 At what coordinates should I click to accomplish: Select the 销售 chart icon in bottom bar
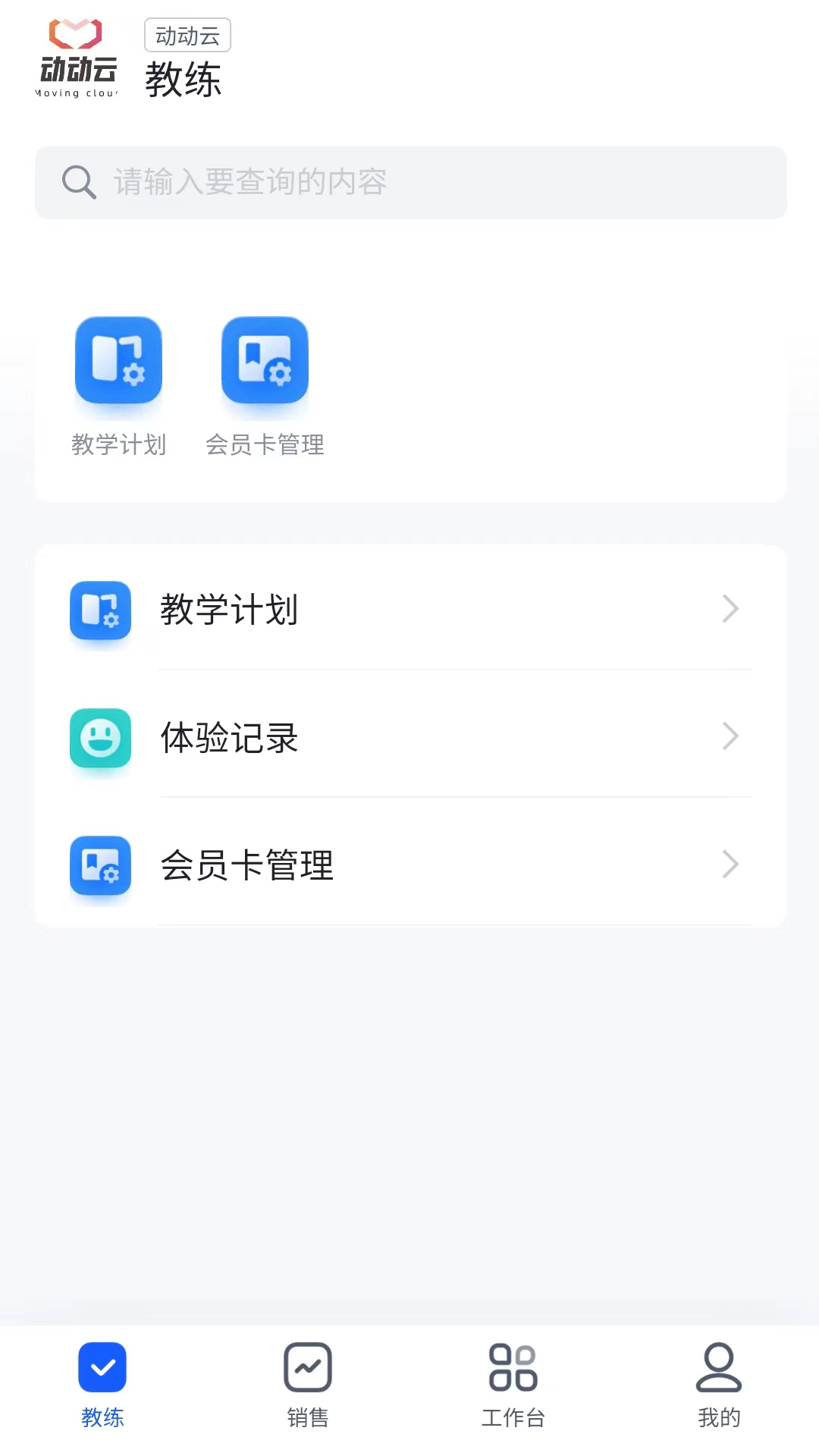[307, 1367]
